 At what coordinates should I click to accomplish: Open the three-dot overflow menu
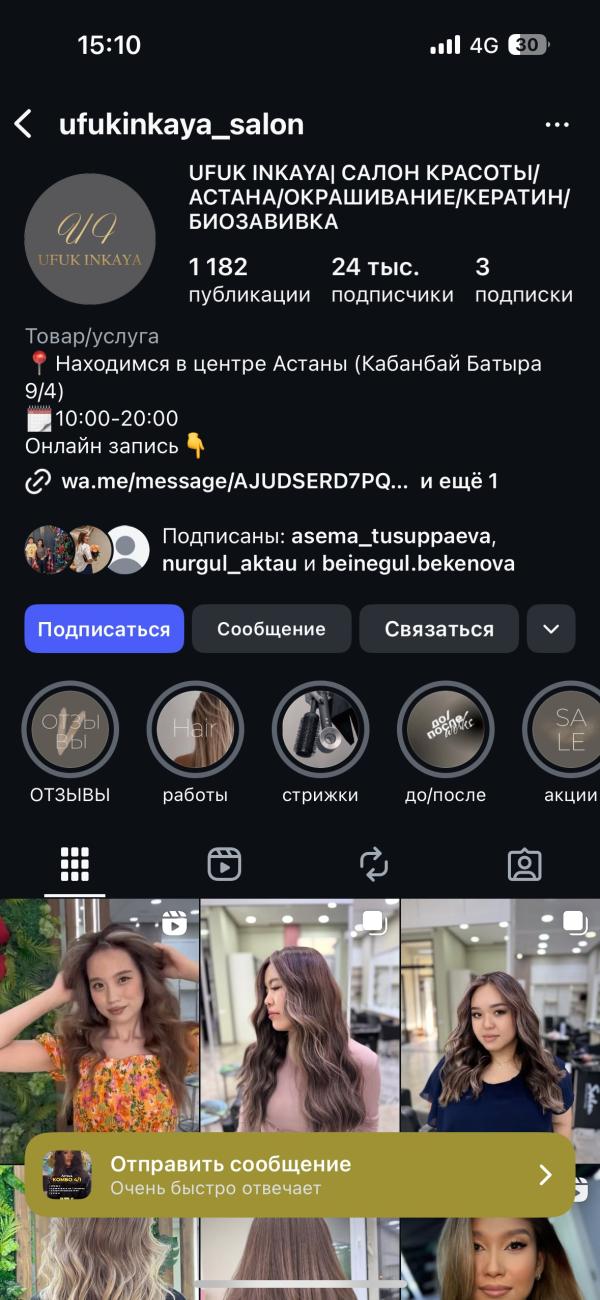tap(556, 125)
